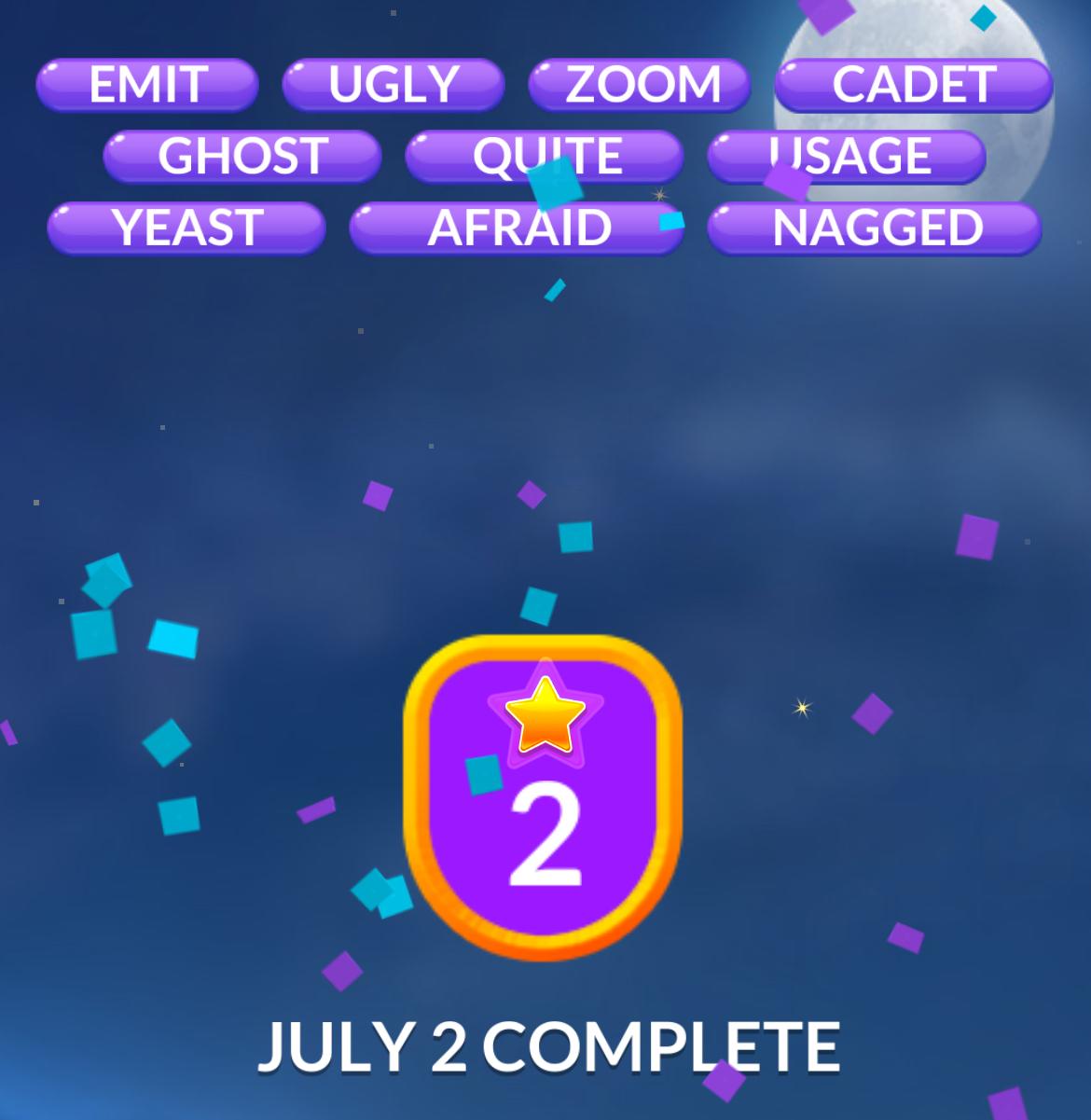Select the UGLY word pill
Viewport: 1091px width, 1120px height.
[393, 85]
